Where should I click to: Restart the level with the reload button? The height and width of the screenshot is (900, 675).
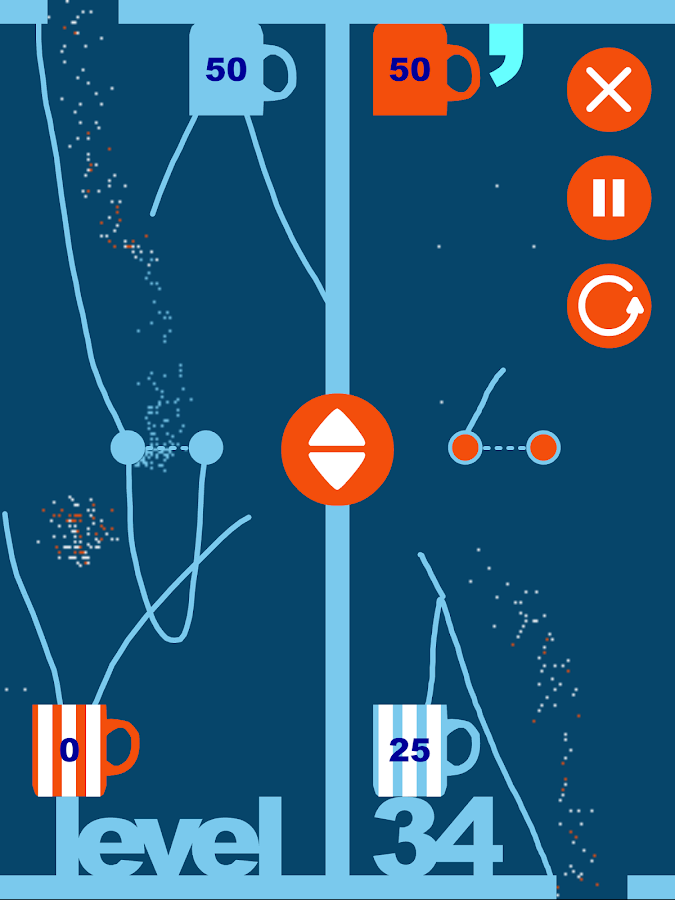pyautogui.click(x=609, y=306)
